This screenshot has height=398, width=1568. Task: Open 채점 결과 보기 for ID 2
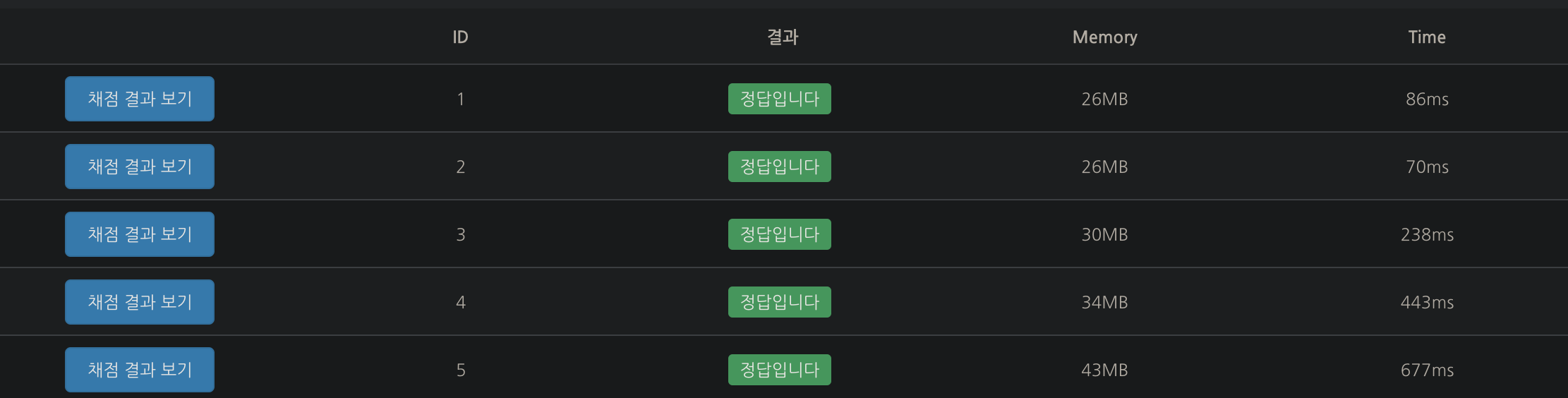tap(140, 167)
